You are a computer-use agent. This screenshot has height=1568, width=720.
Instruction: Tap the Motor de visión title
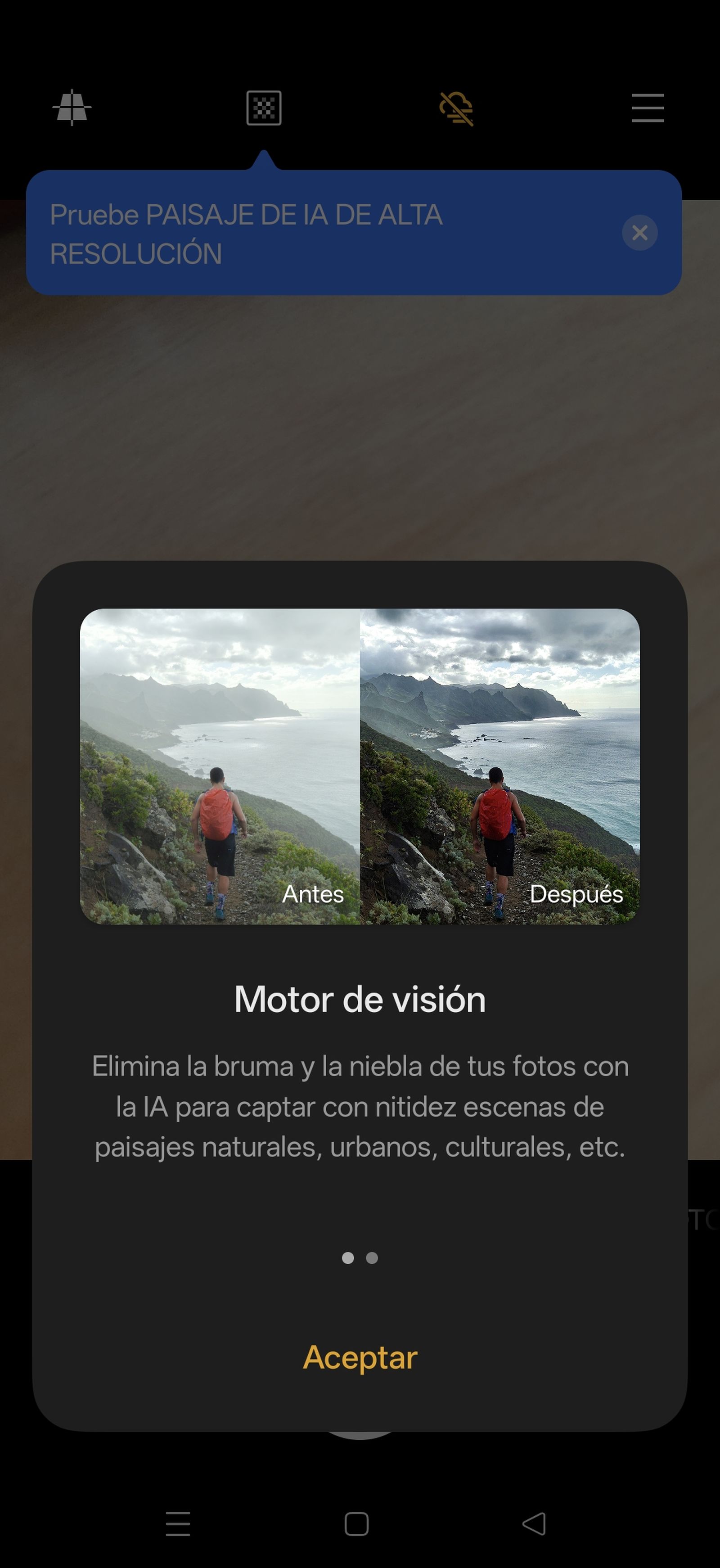(x=360, y=998)
